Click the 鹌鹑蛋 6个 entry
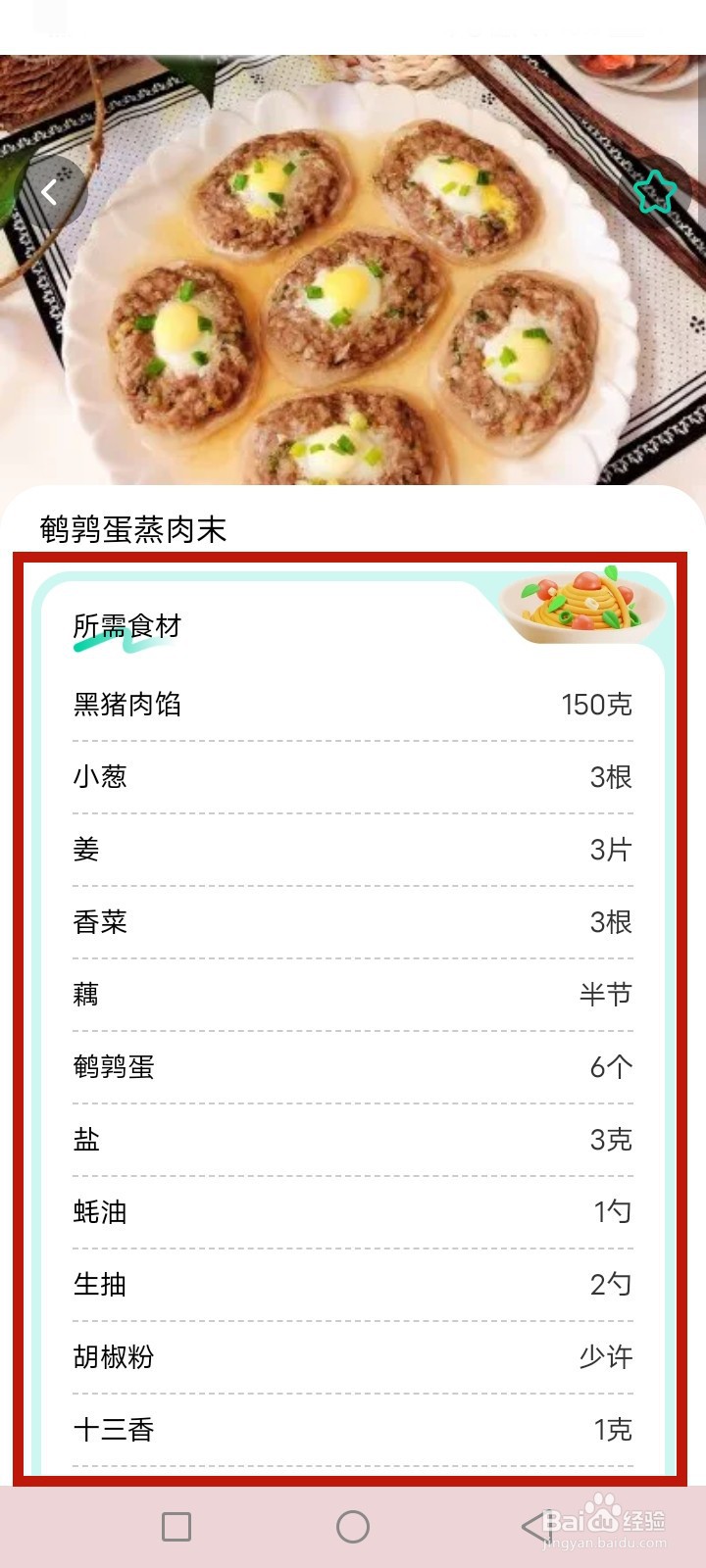The height and width of the screenshot is (1568, 706). click(x=353, y=1066)
